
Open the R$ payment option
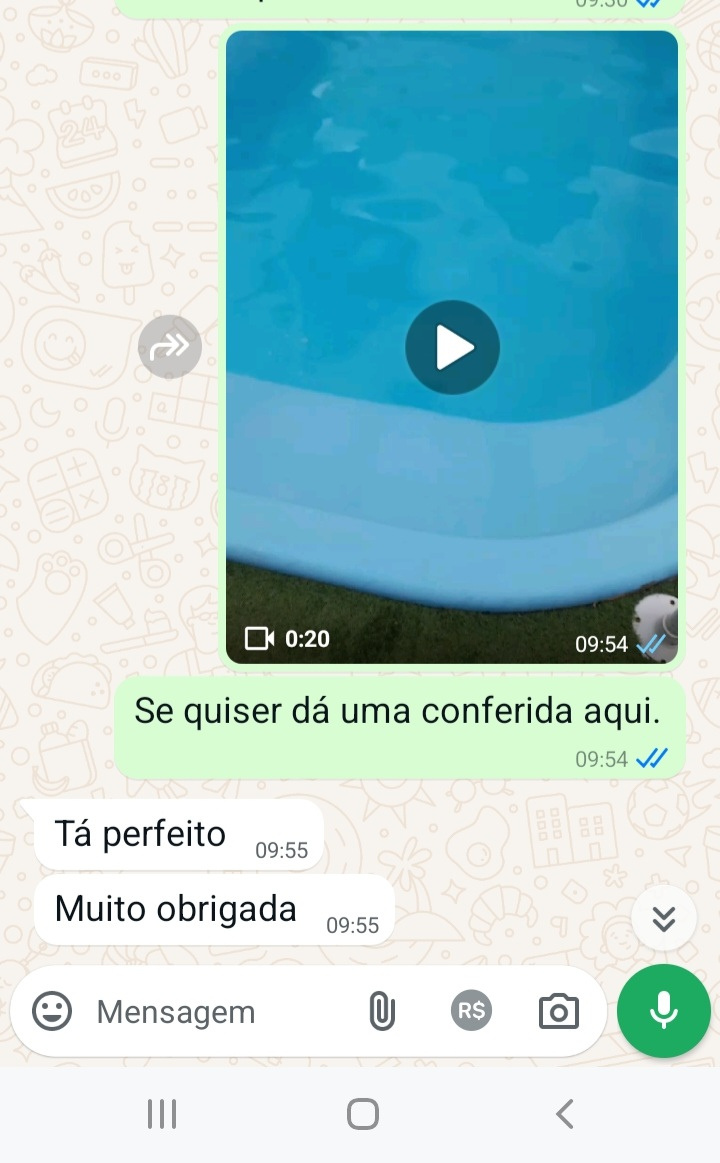pyautogui.click(x=471, y=1011)
